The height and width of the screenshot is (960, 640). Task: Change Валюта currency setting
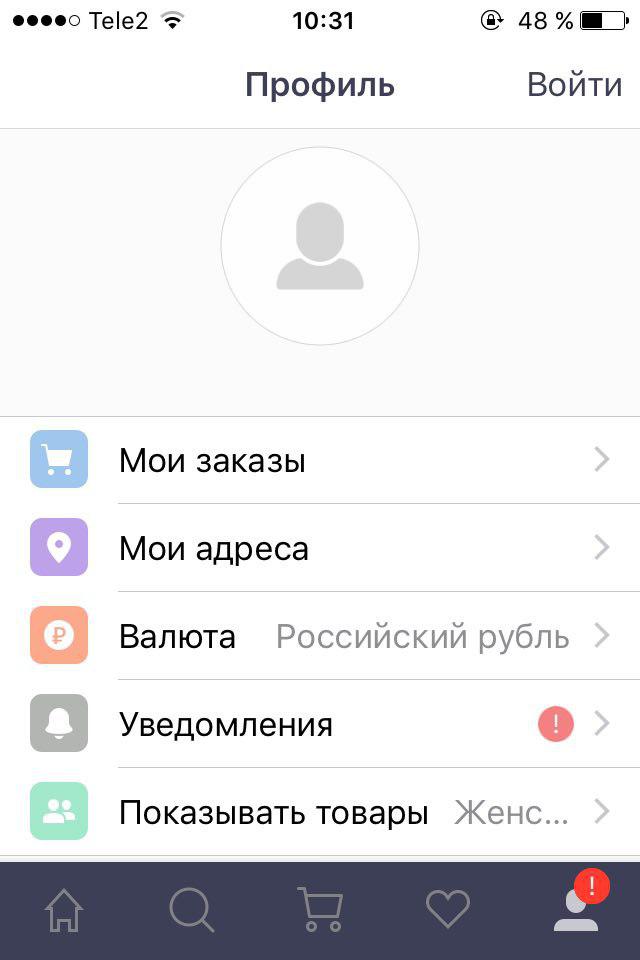(x=320, y=636)
